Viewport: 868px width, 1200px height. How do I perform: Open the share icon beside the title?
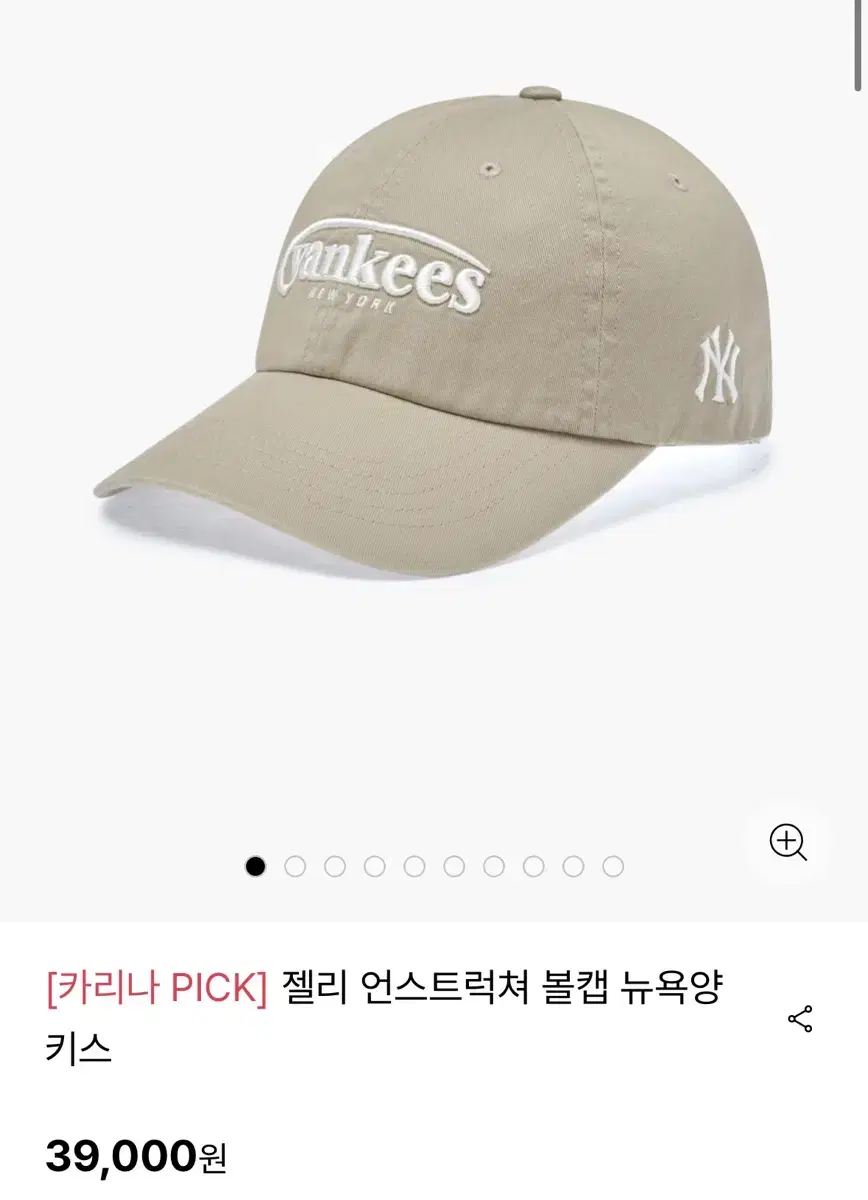[x=800, y=1018]
